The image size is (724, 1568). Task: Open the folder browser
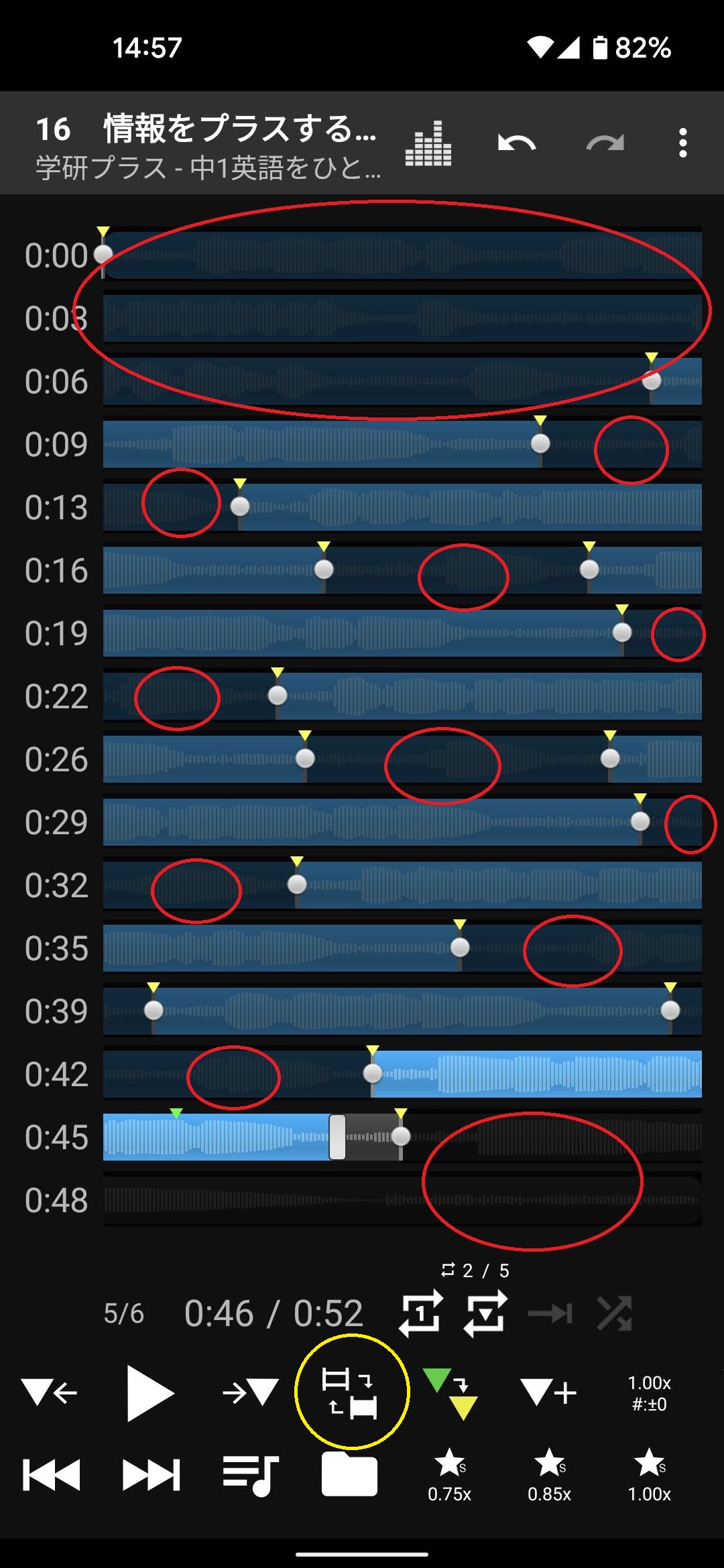[349, 1475]
